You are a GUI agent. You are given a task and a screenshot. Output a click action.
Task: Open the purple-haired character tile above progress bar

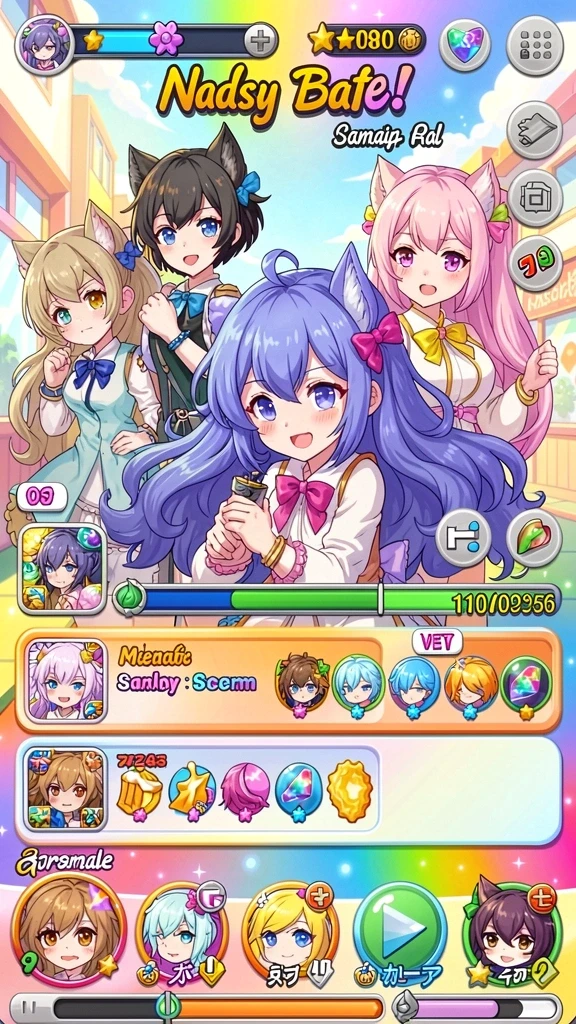pyautogui.click(x=62, y=569)
